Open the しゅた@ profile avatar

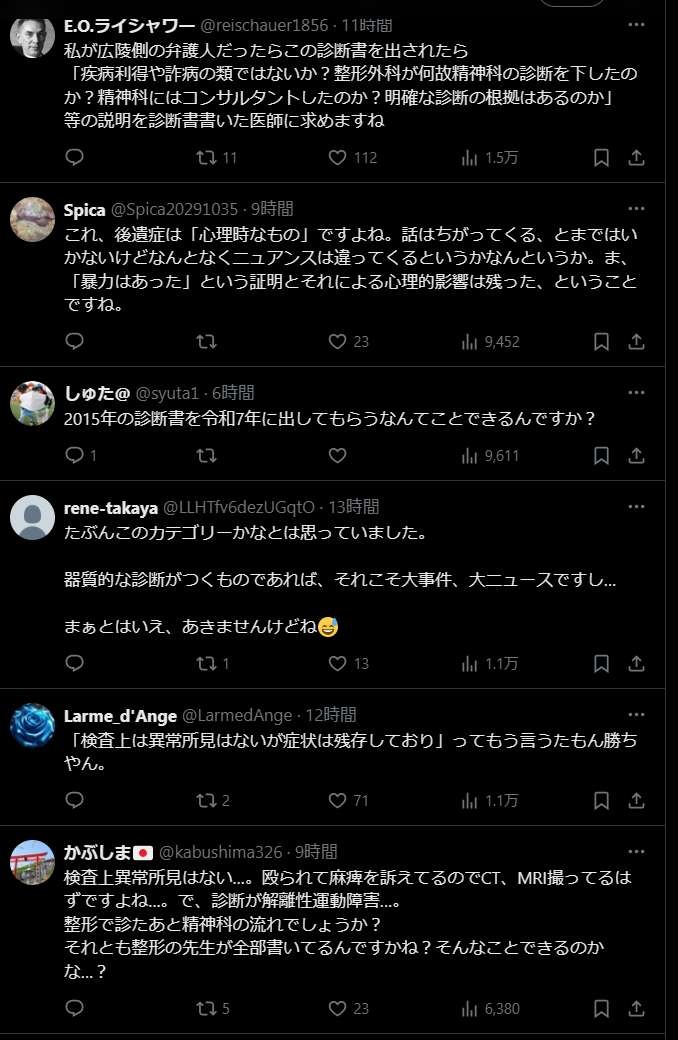pyautogui.click(x=32, y=403)
